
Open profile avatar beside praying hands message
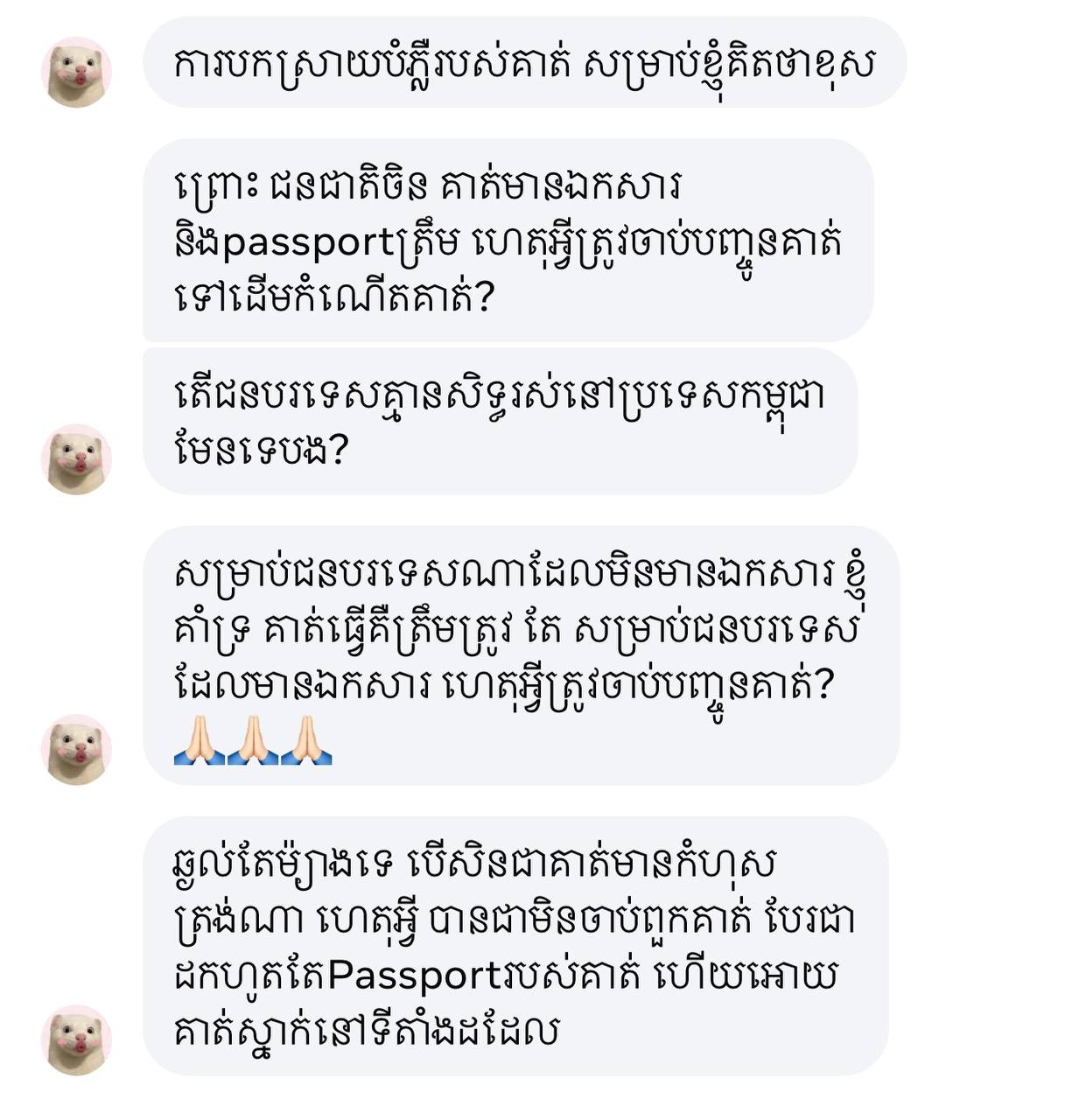tap(77, 750)
